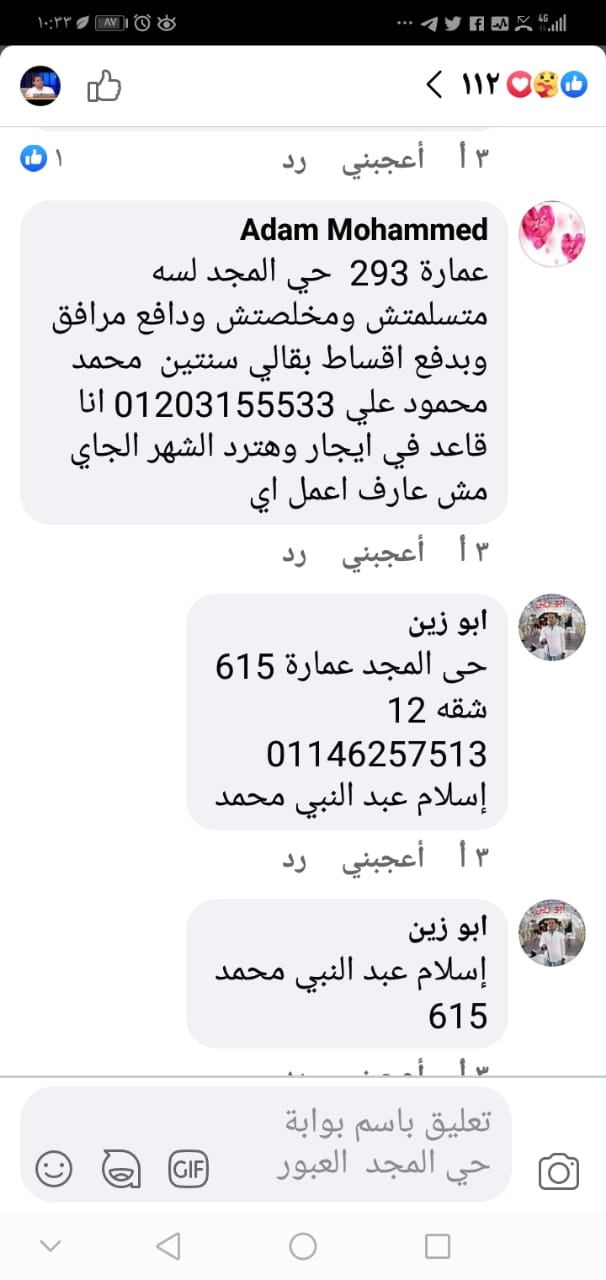
Task: Open the camera to attach a photo
Action: click(558, 1170)
